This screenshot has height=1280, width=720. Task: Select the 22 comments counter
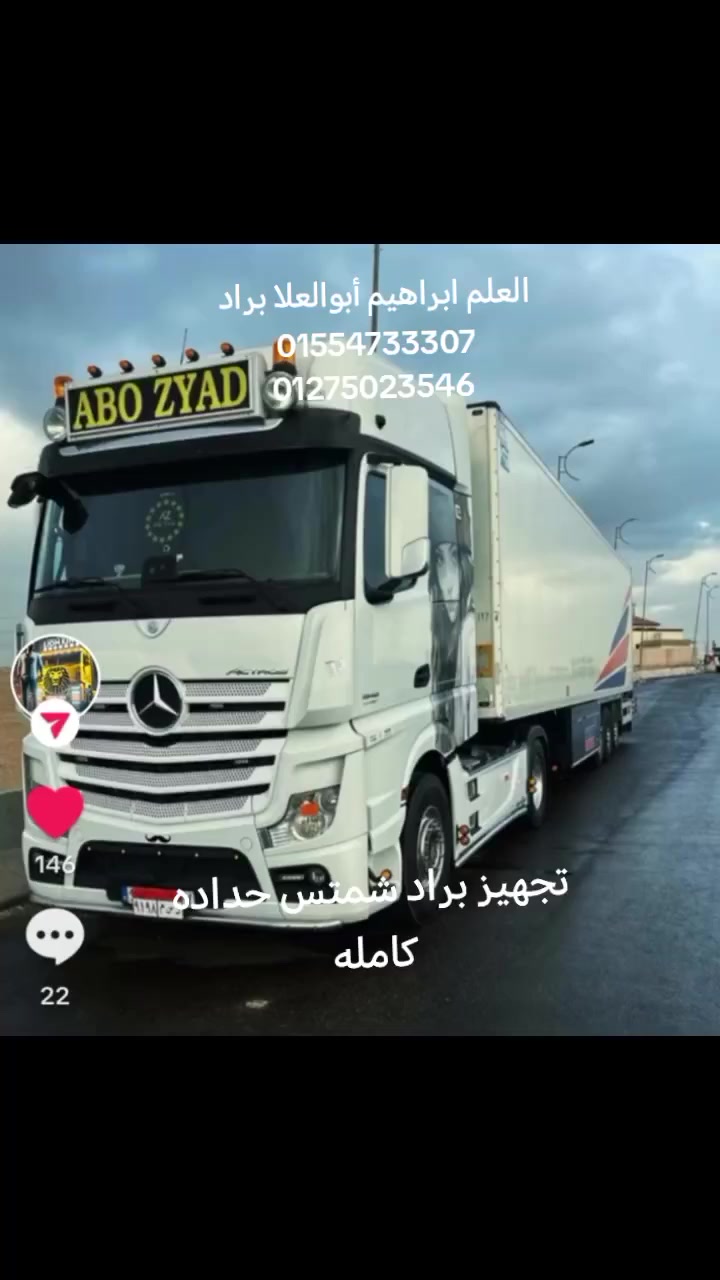point(57,997)
